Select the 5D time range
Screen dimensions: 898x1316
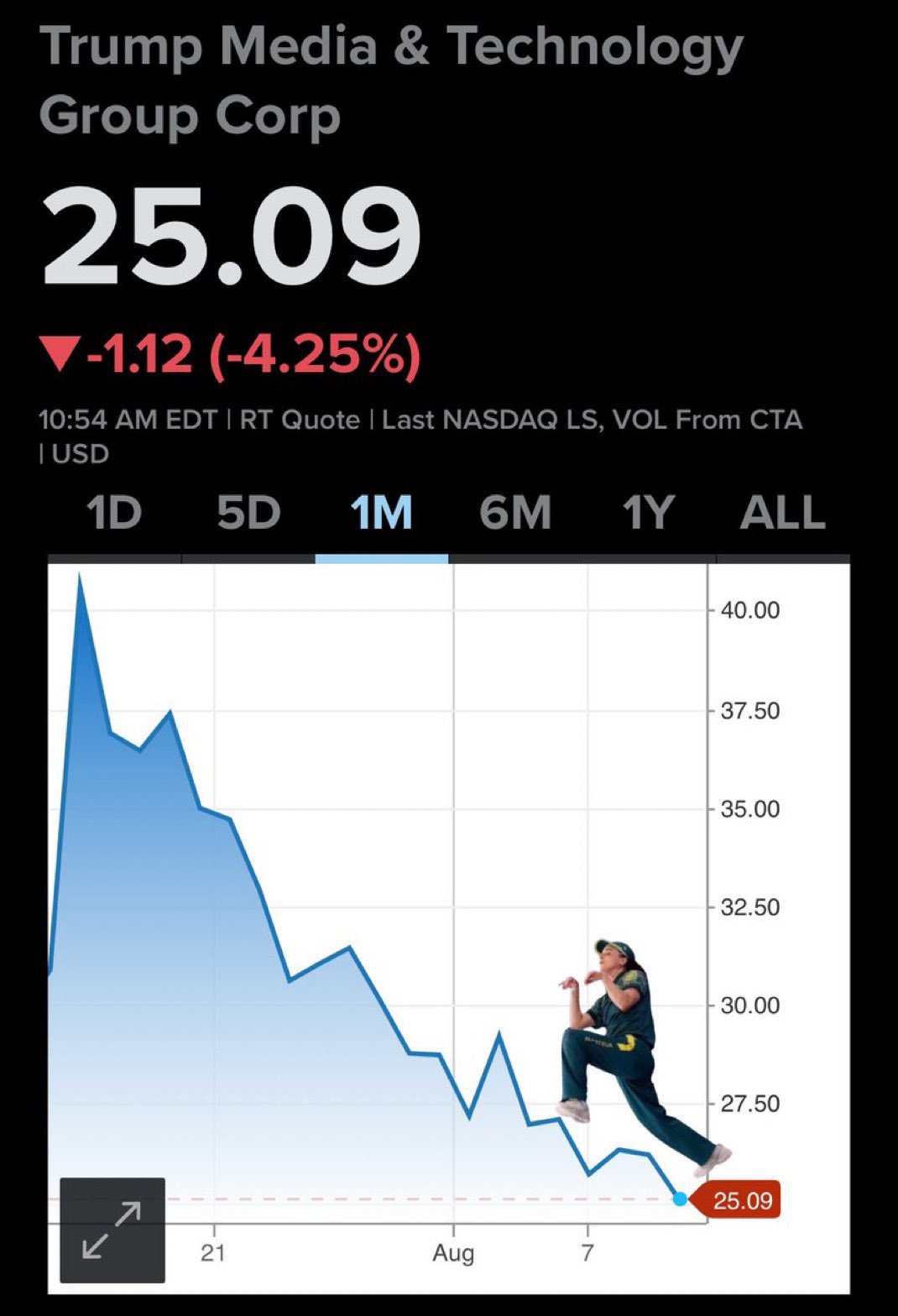(x=248, y=513)
